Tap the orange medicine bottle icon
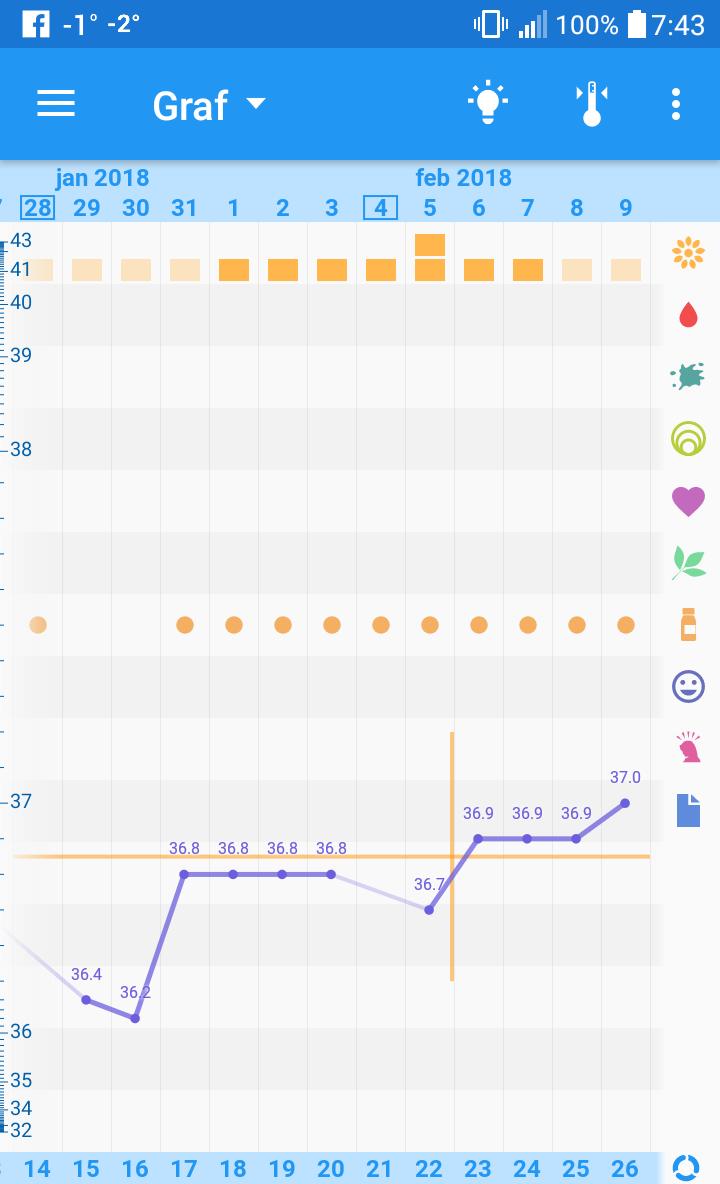 688,624
